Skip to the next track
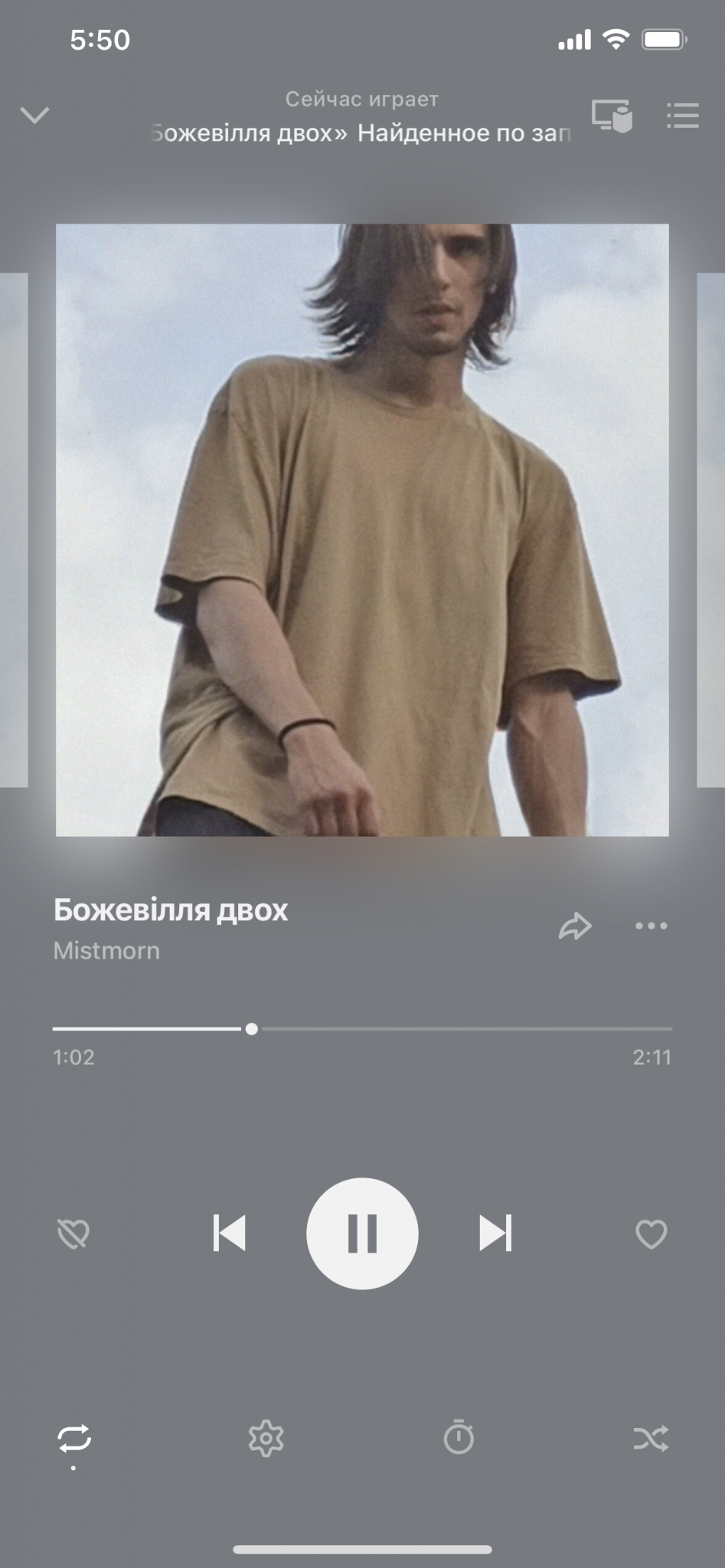725x1568 pixels. pyautogui.click(x=495, y=1233)
